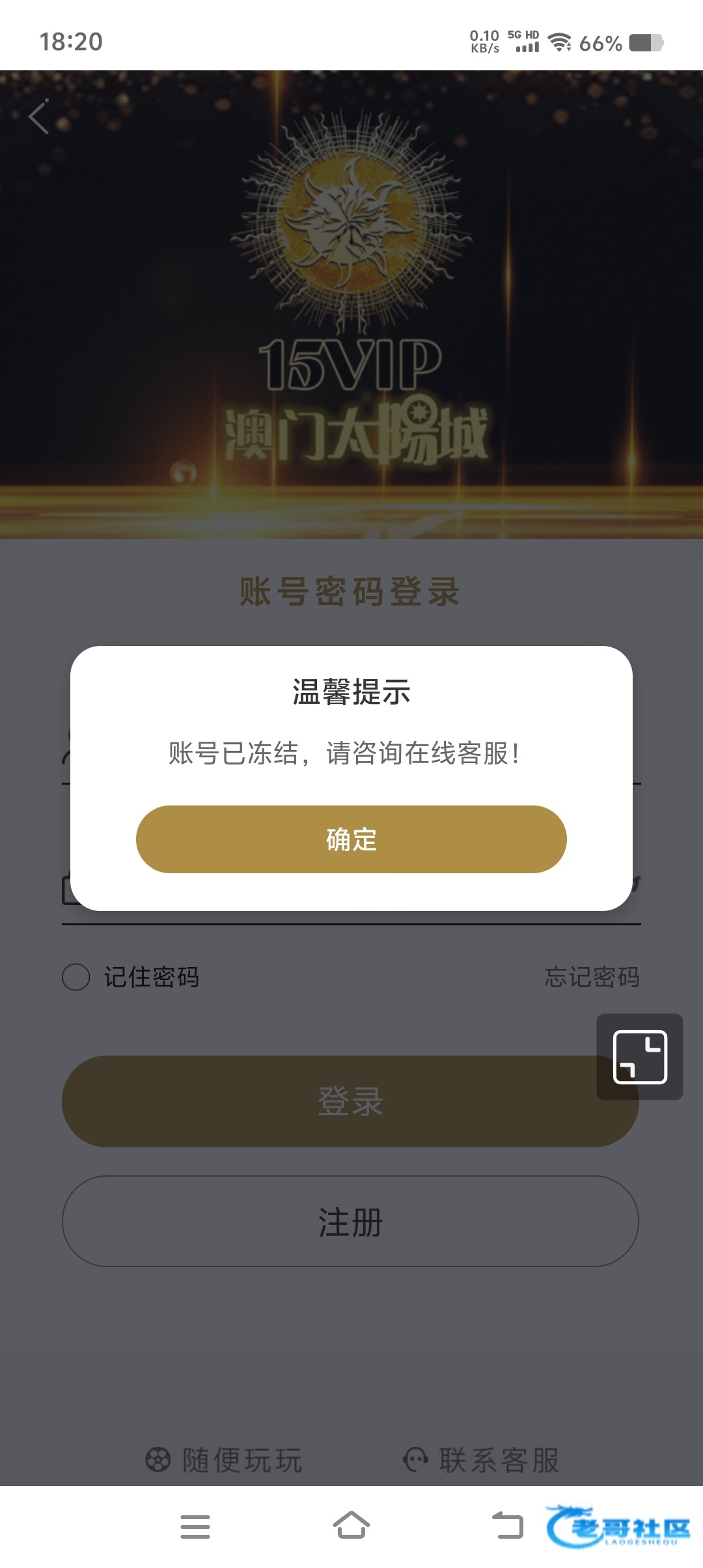The height and width of the screenshot is (1568, 703).
Task: Confirm the dialog with 确定 button
Action: pos(351,839)
